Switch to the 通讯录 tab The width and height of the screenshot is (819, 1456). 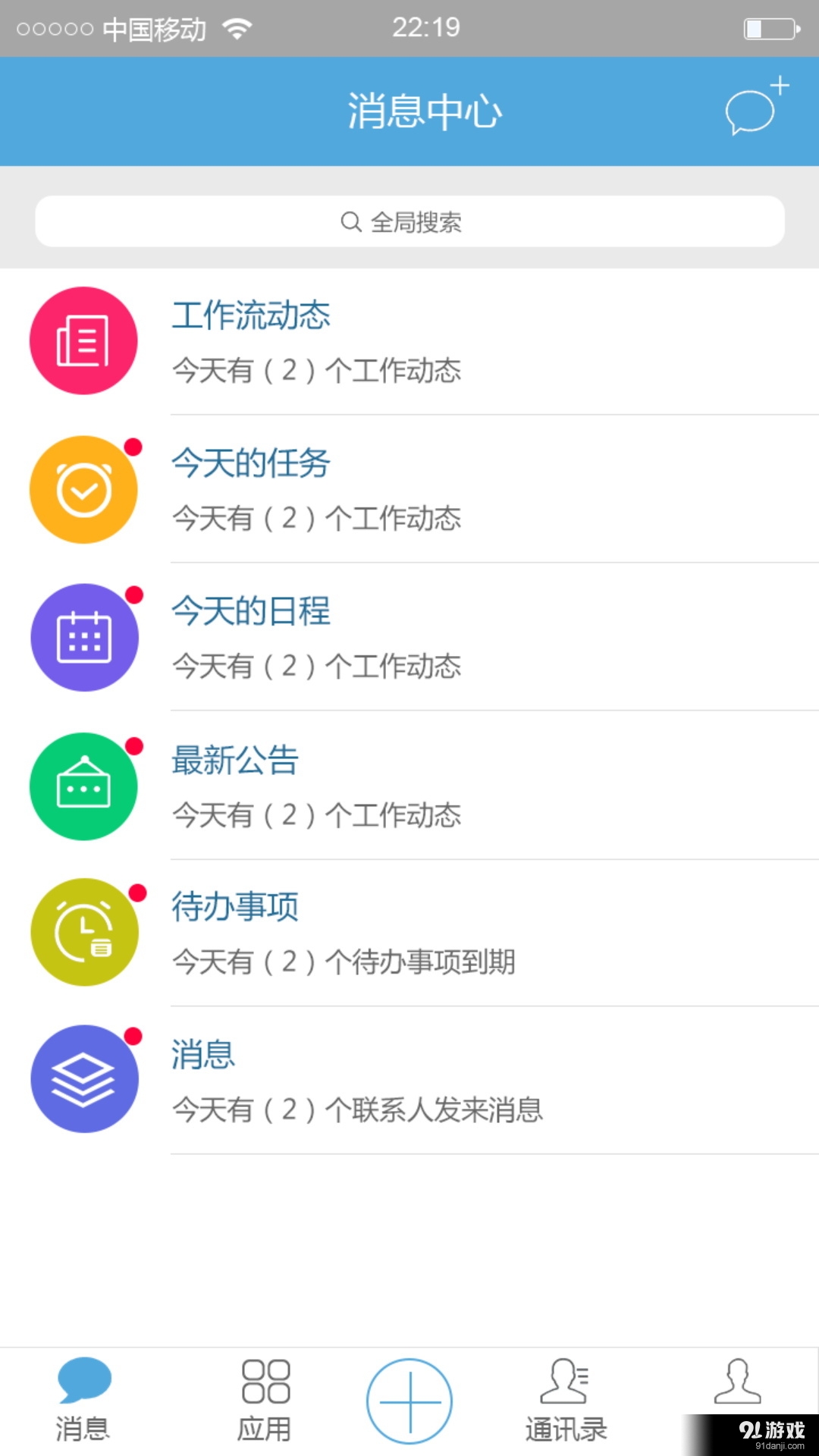tap(566, 1399)
